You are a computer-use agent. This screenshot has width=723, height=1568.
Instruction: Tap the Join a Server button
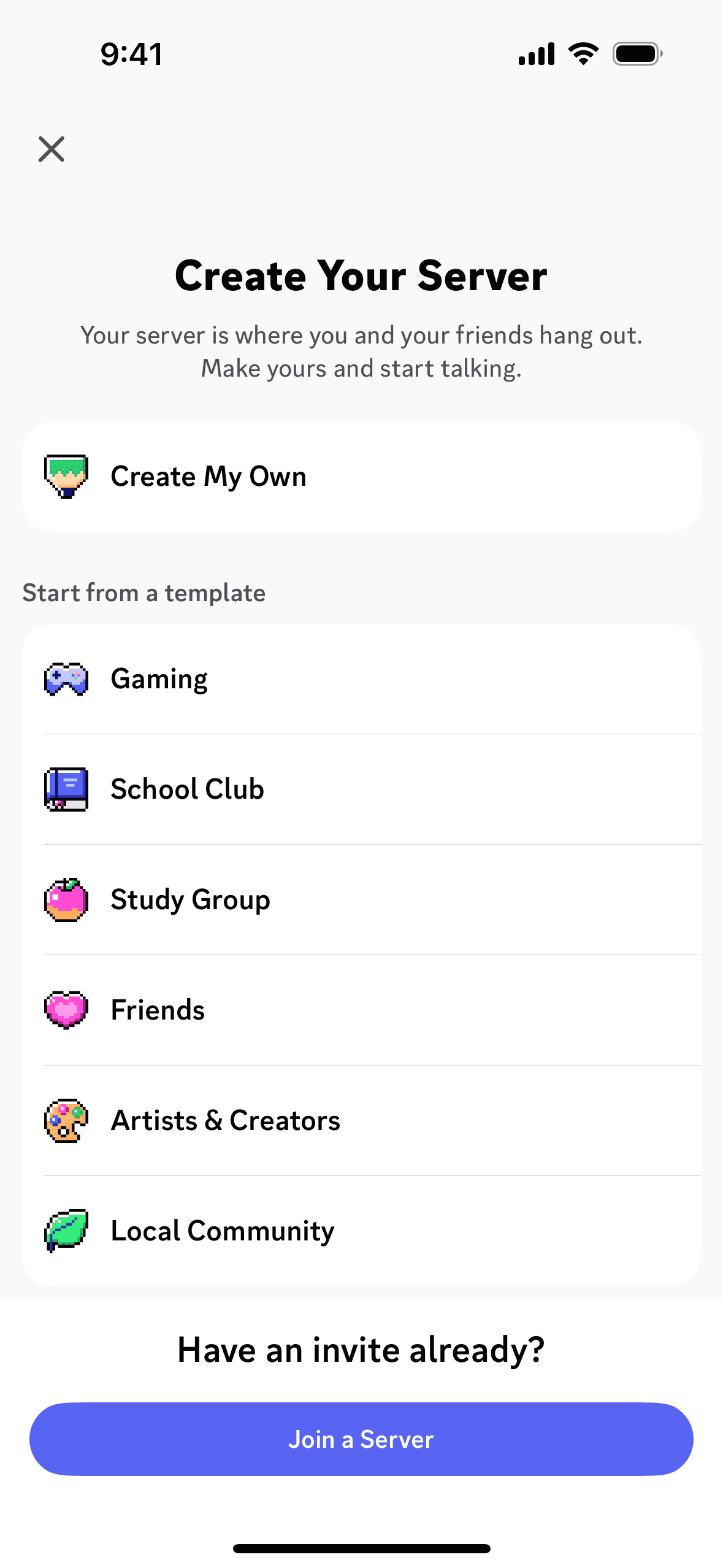(361, 1439)
